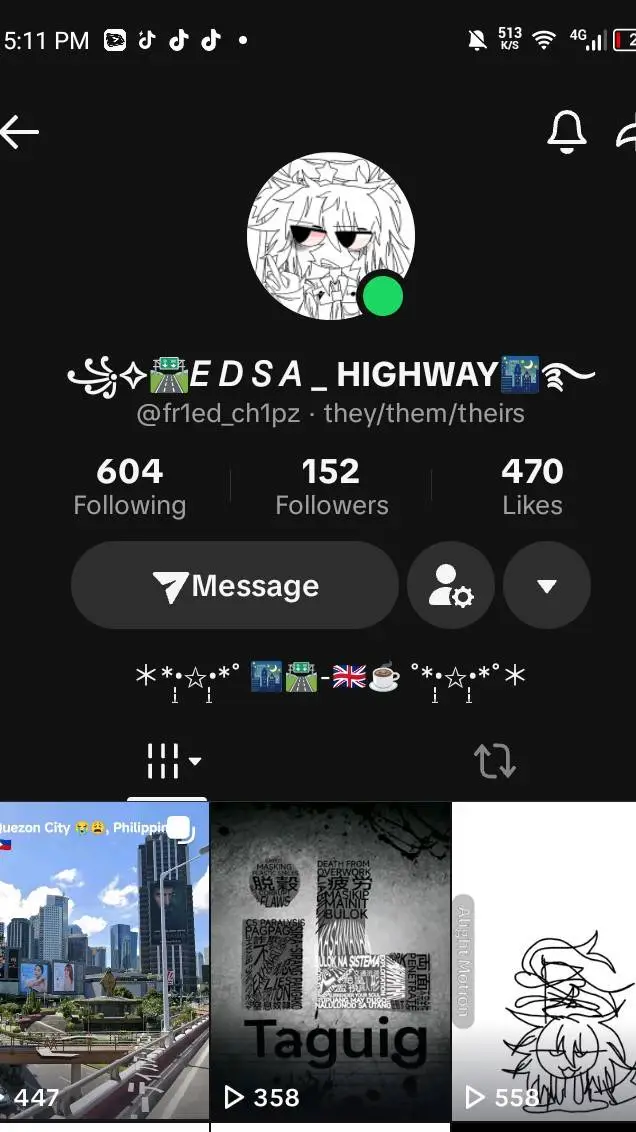This screenshot has width=636, height=1132.
Task: Open the Quezon City video with 447 views
Action: pos(104,962)
